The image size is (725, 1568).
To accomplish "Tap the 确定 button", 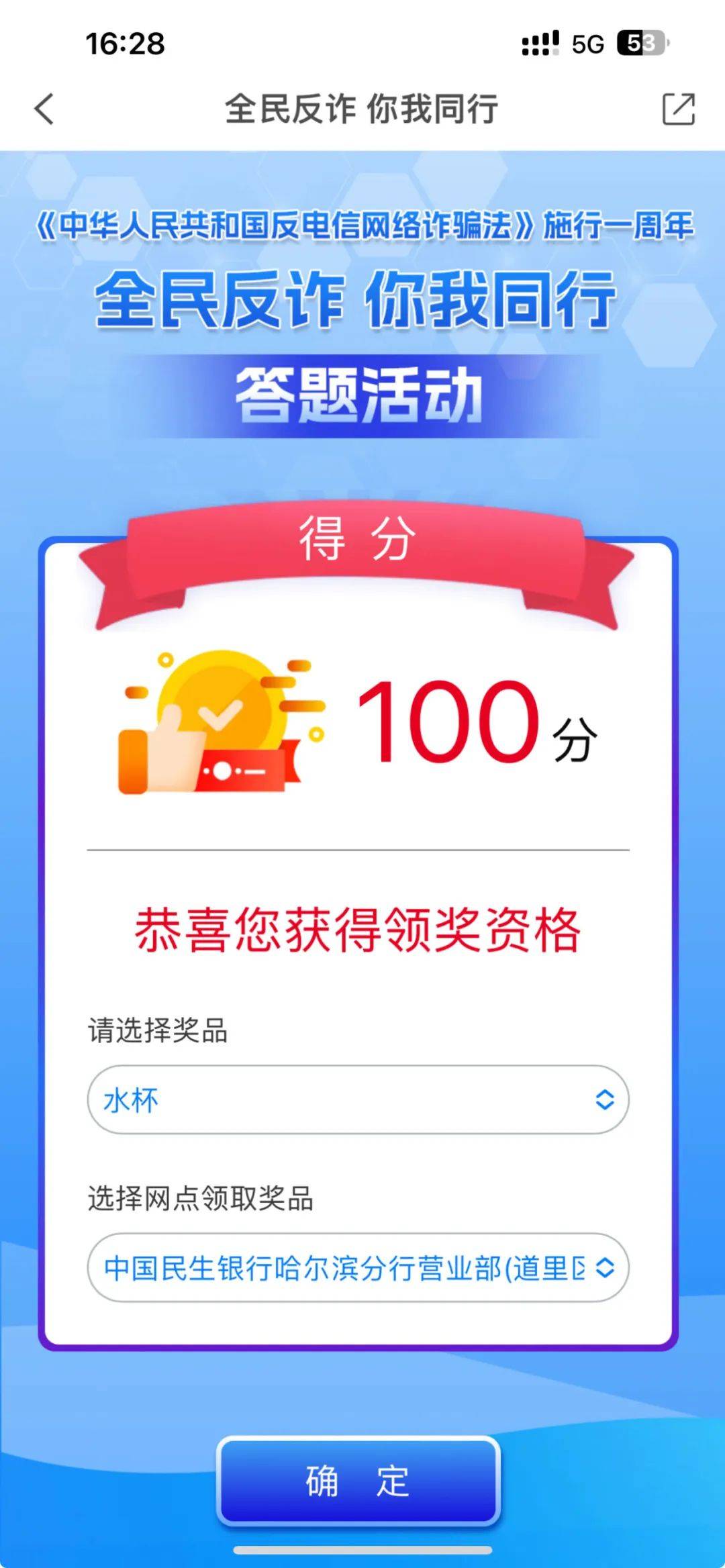I will [x=358, y=1480].
